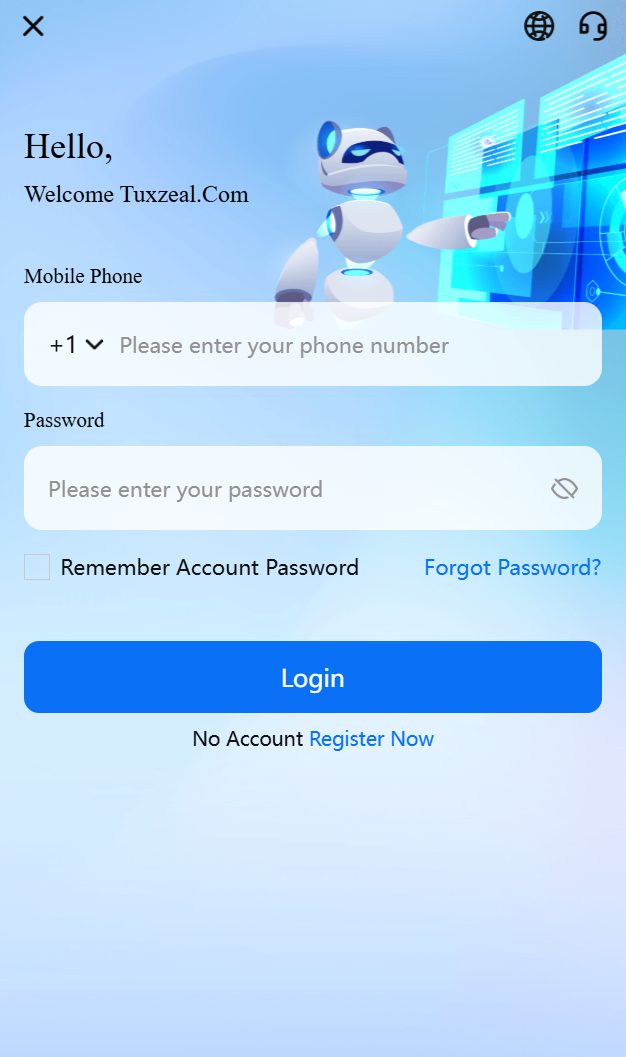Go to Register Now

(x=371, y=739)
